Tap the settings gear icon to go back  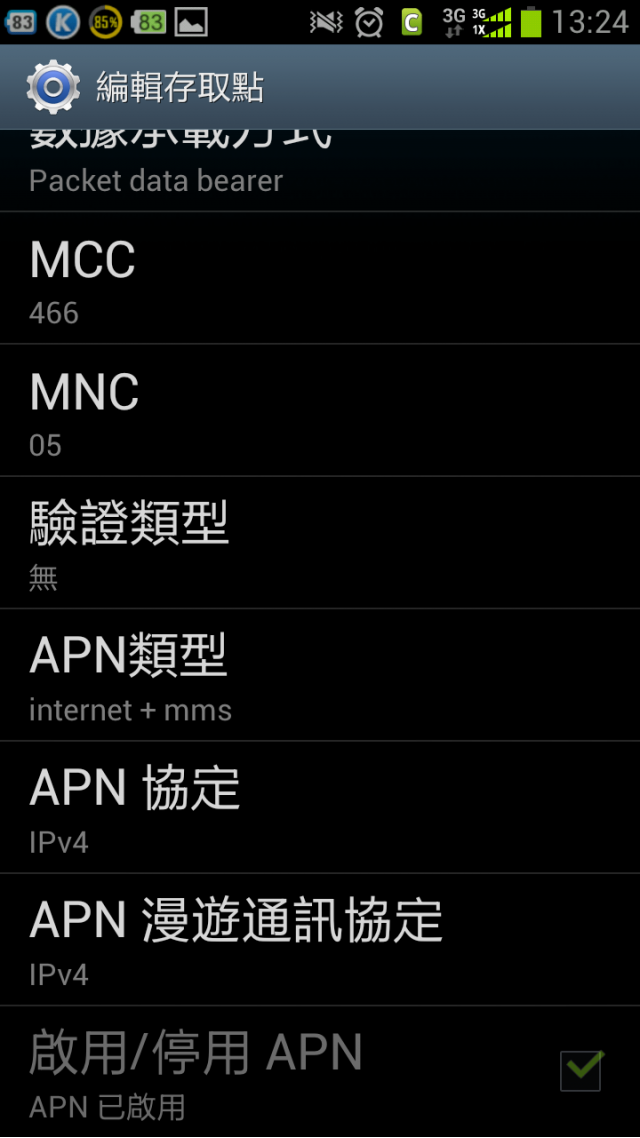[52, 87]
